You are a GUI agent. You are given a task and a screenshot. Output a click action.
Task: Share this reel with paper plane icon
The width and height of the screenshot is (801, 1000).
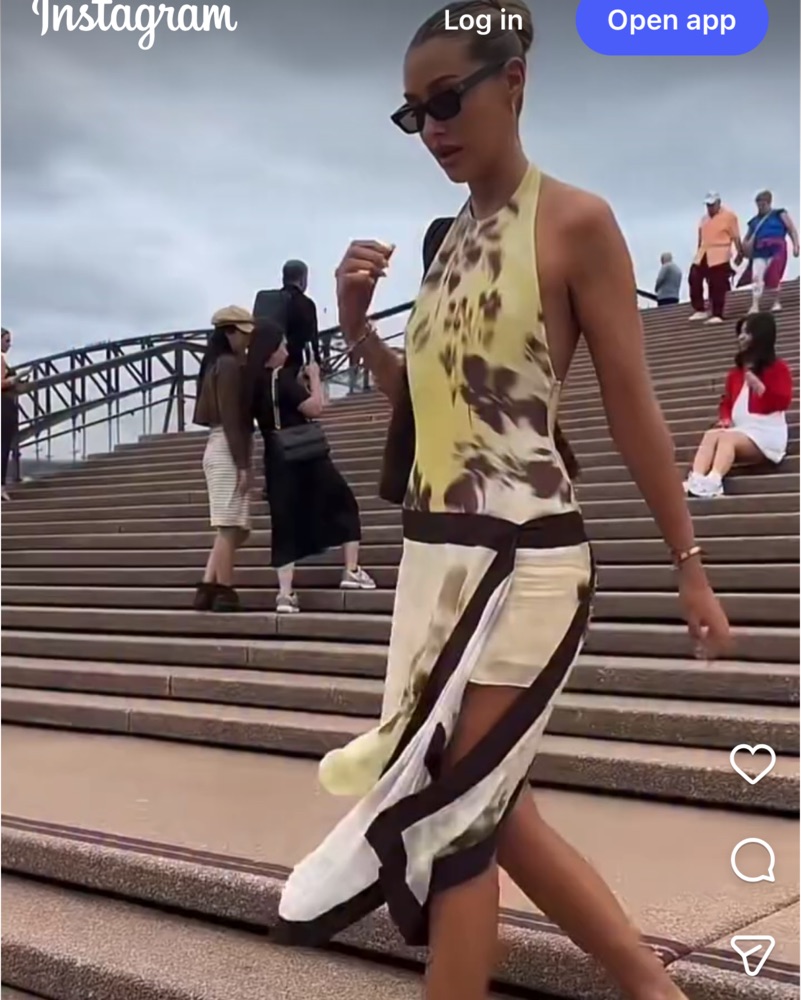coord(752,954)
